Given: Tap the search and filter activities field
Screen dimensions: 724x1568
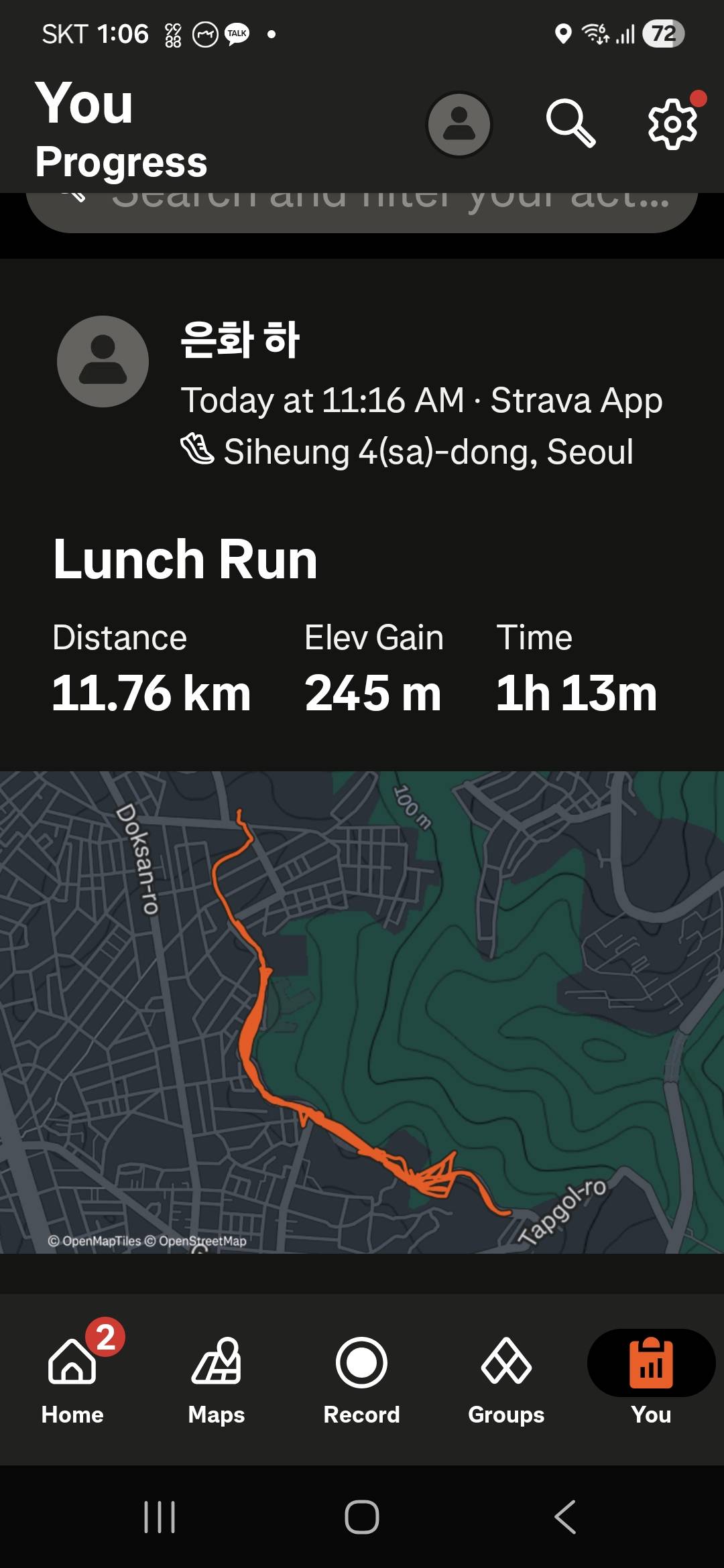Looking at the screenshot, I should coord(362,208).
